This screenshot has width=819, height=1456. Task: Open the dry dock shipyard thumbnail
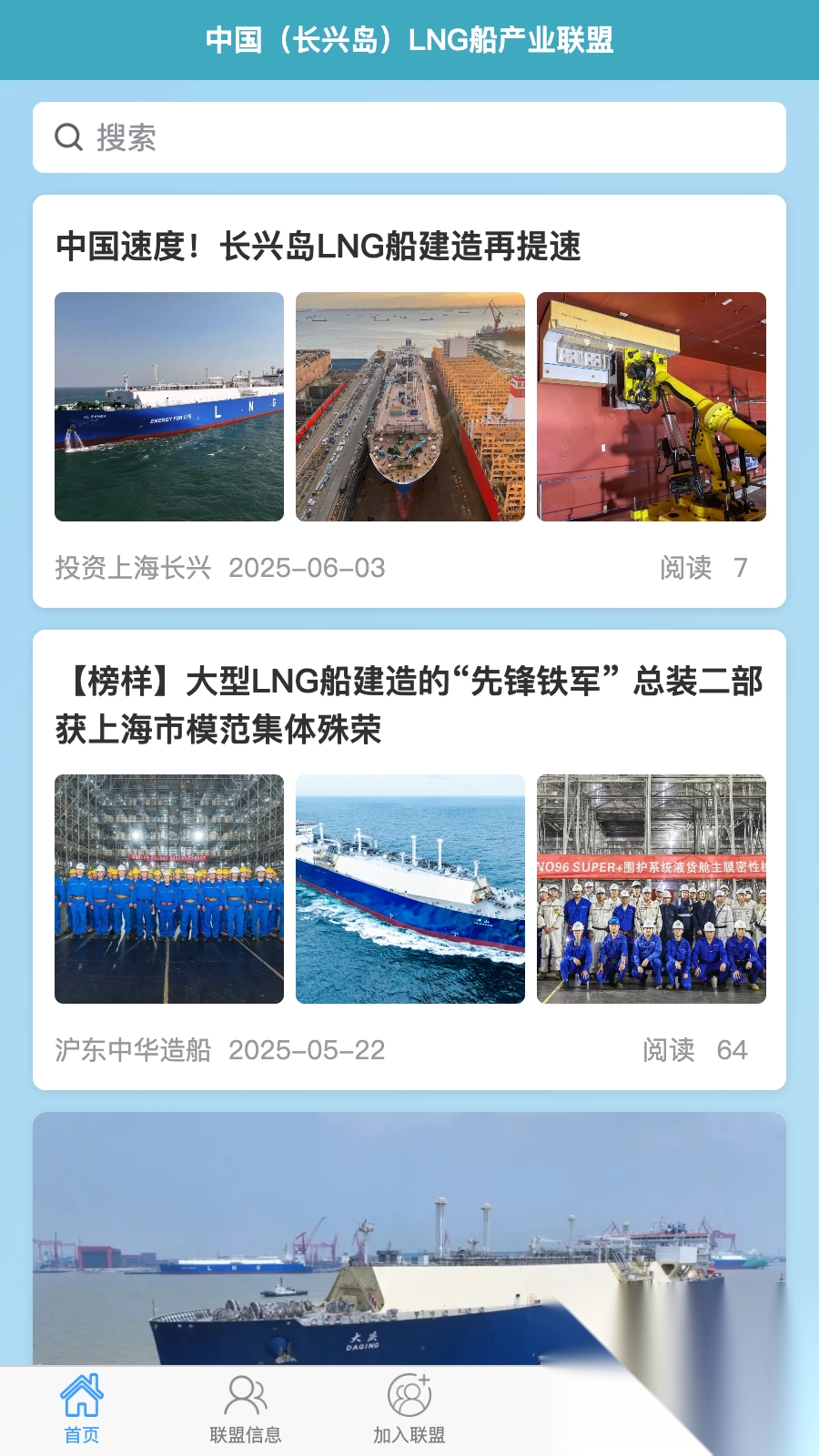click(410, 407)
